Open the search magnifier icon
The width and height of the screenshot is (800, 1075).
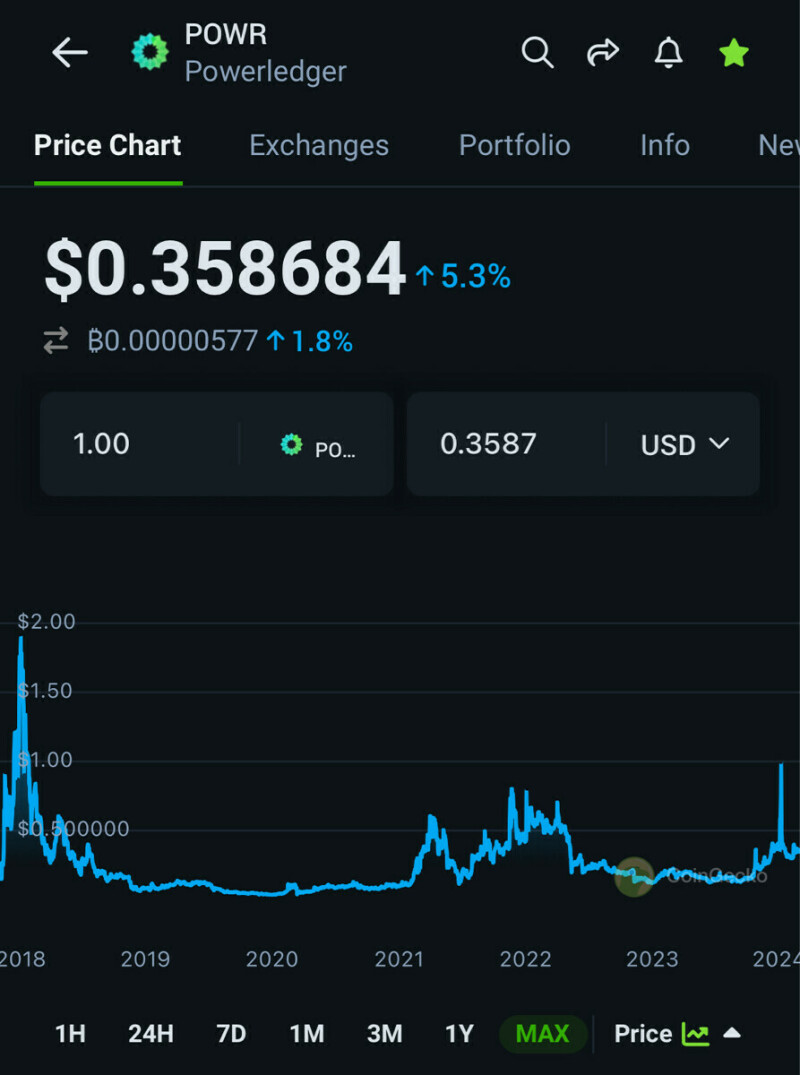pyautogui.click(x=537, y=53)
